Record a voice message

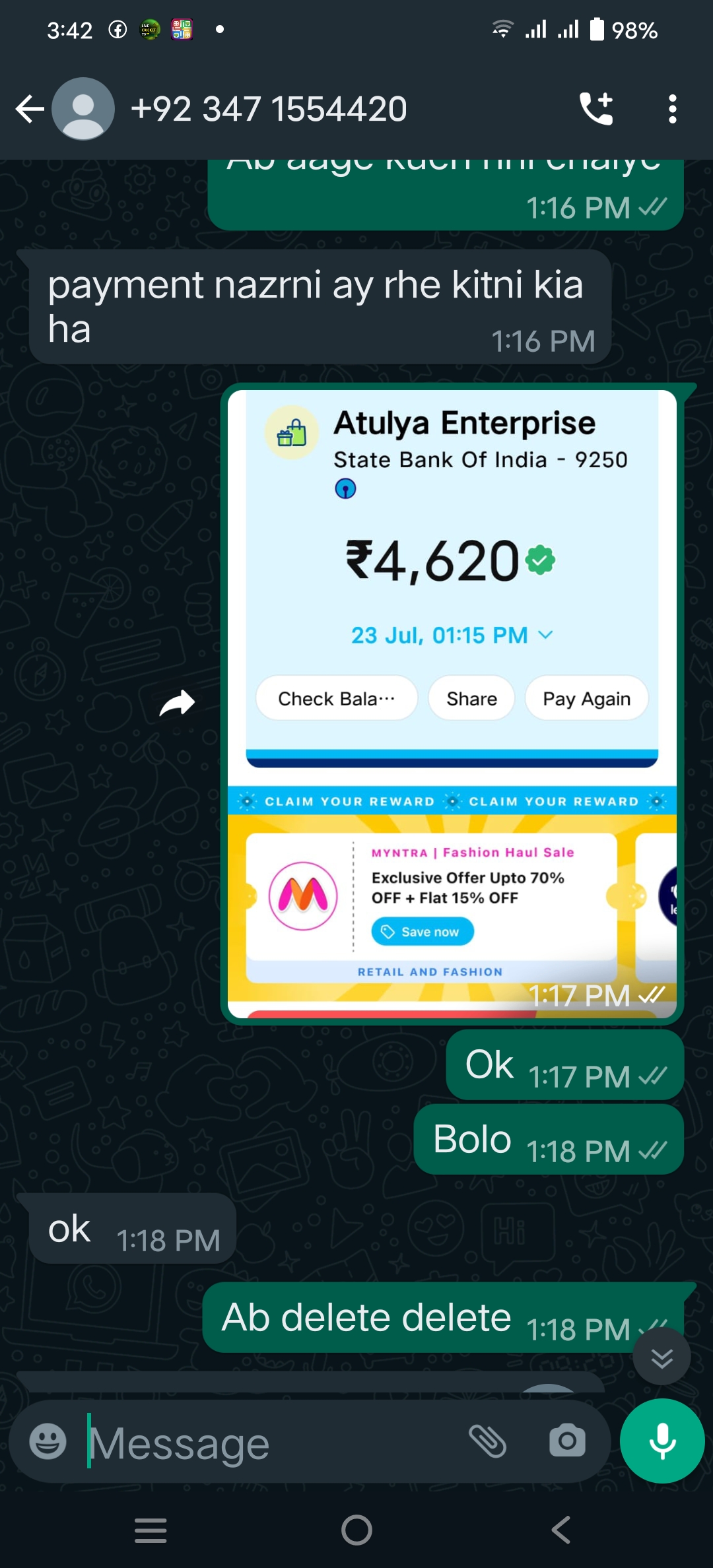tap(662, 1441)
